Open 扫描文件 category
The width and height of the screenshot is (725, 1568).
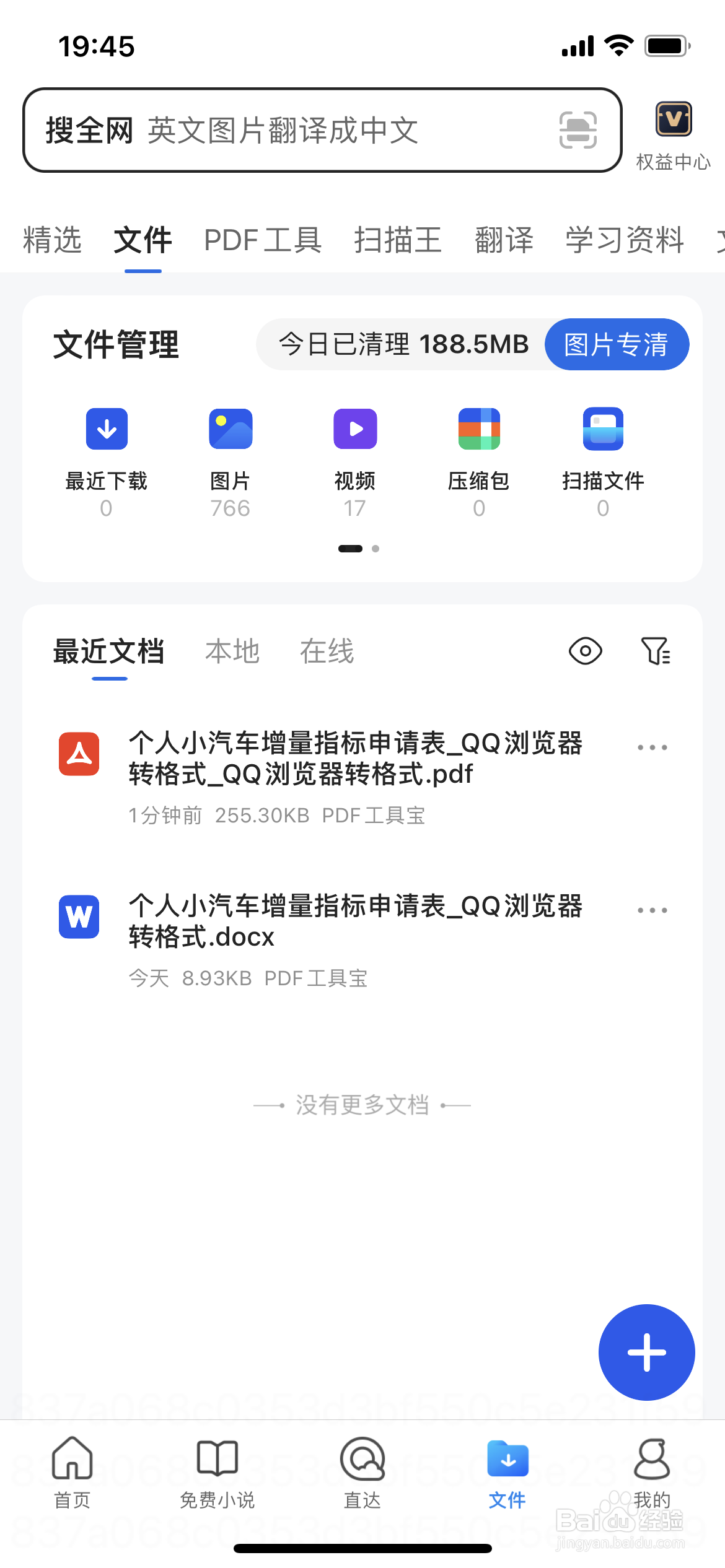(603, 463)
